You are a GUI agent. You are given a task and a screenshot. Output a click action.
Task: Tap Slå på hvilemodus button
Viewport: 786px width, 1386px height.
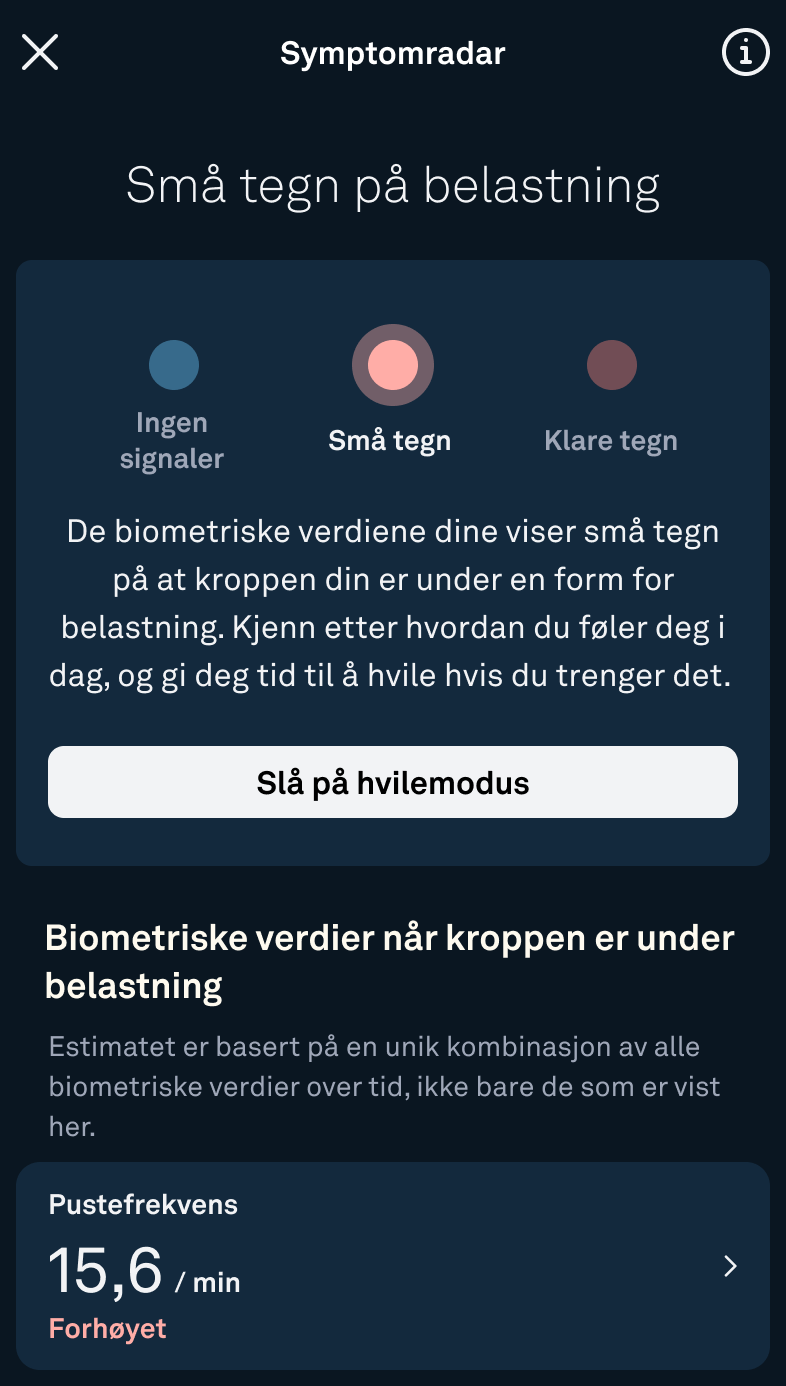[393, 782]
